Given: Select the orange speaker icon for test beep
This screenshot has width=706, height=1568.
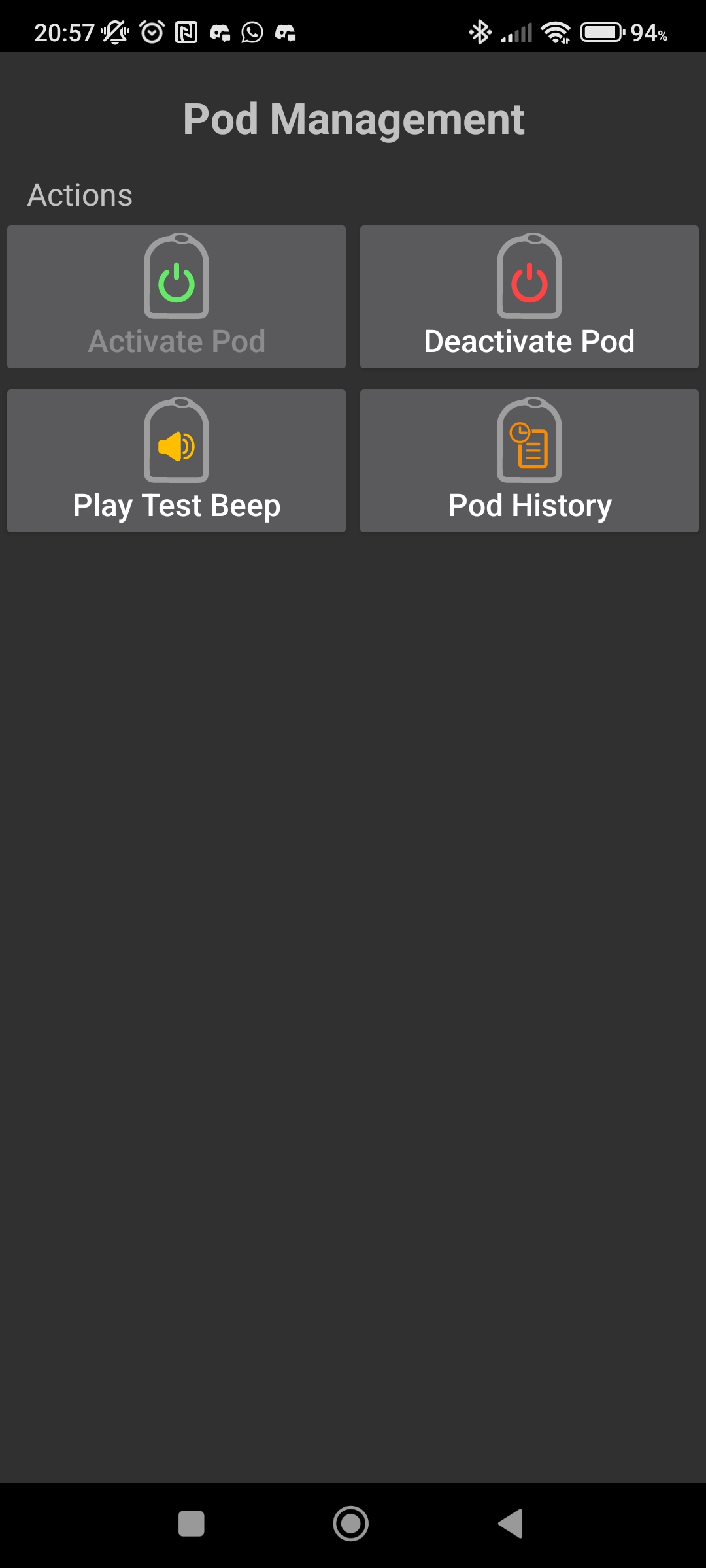Looking at the screenshot, I should (176, 443).
